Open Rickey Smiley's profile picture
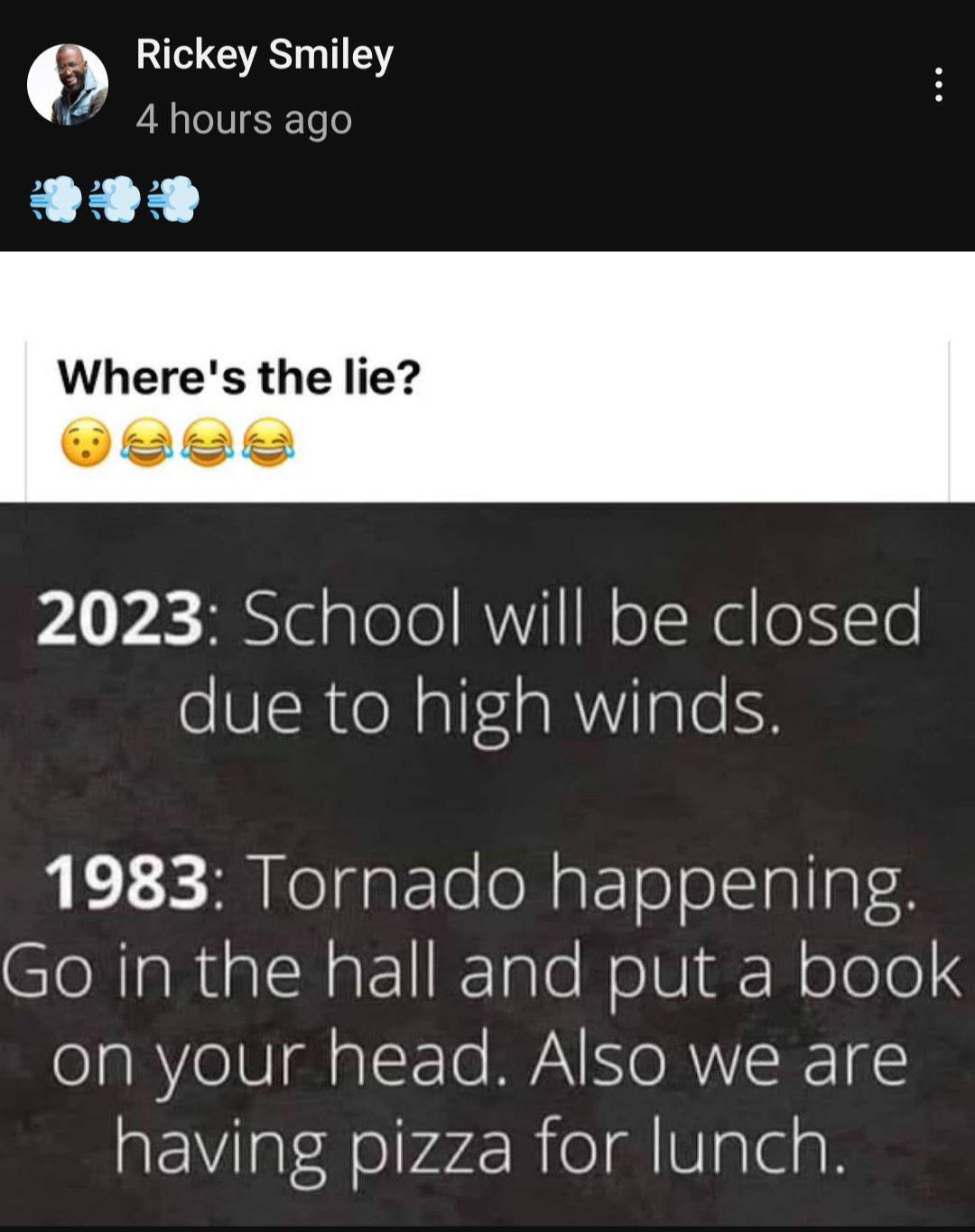Image resolution: width=975 pixels, height=1232 pixels. [x=68, y=85]
